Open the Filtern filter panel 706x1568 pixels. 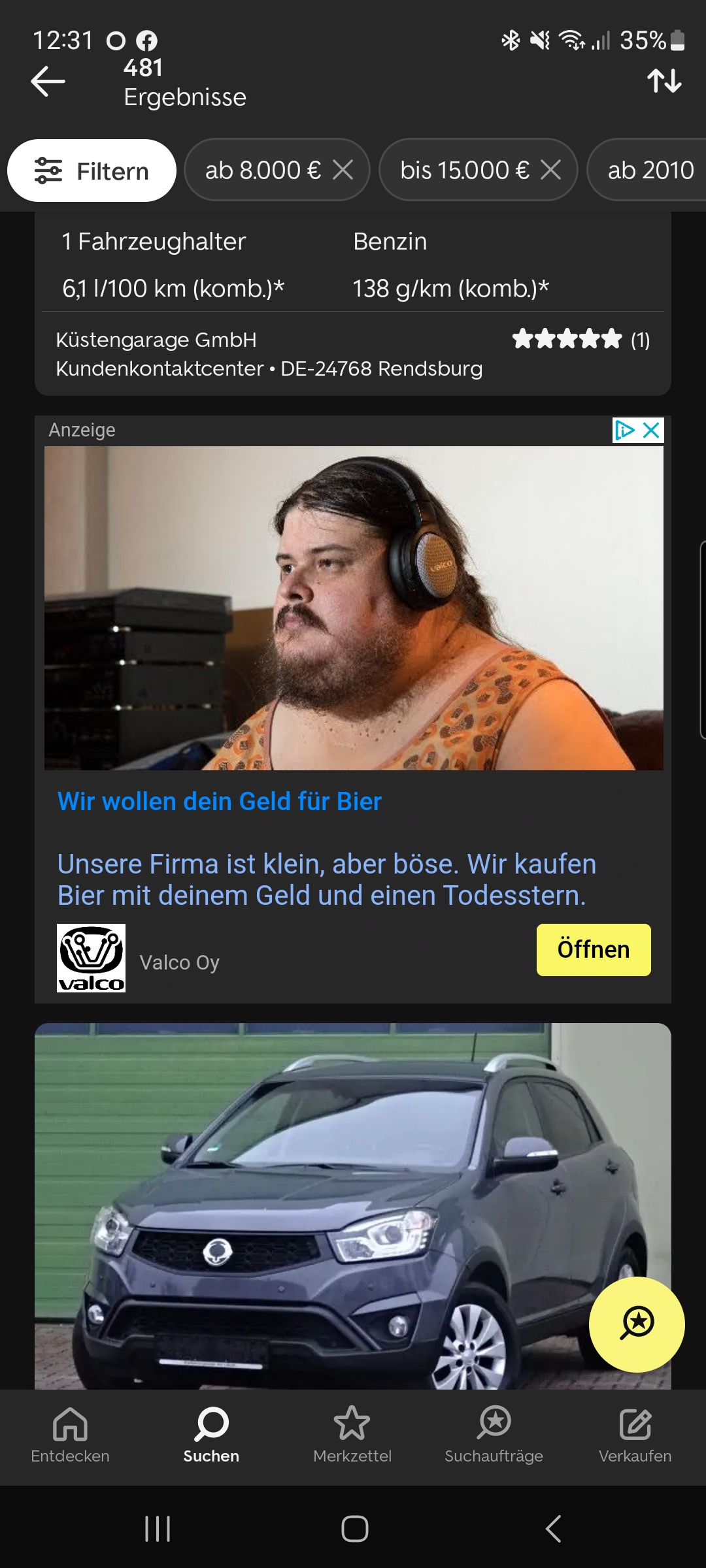pos(92,171)
